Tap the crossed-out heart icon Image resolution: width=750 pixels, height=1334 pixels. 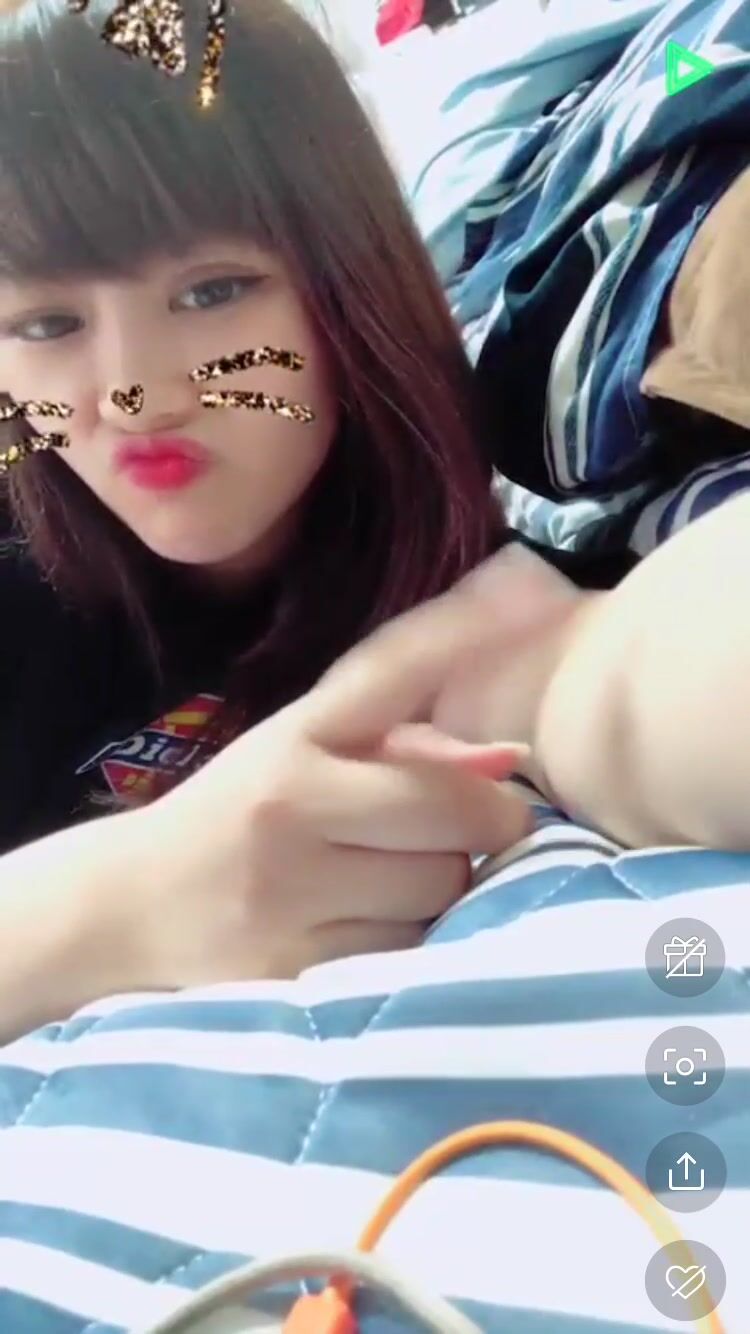pos(685,1279)
